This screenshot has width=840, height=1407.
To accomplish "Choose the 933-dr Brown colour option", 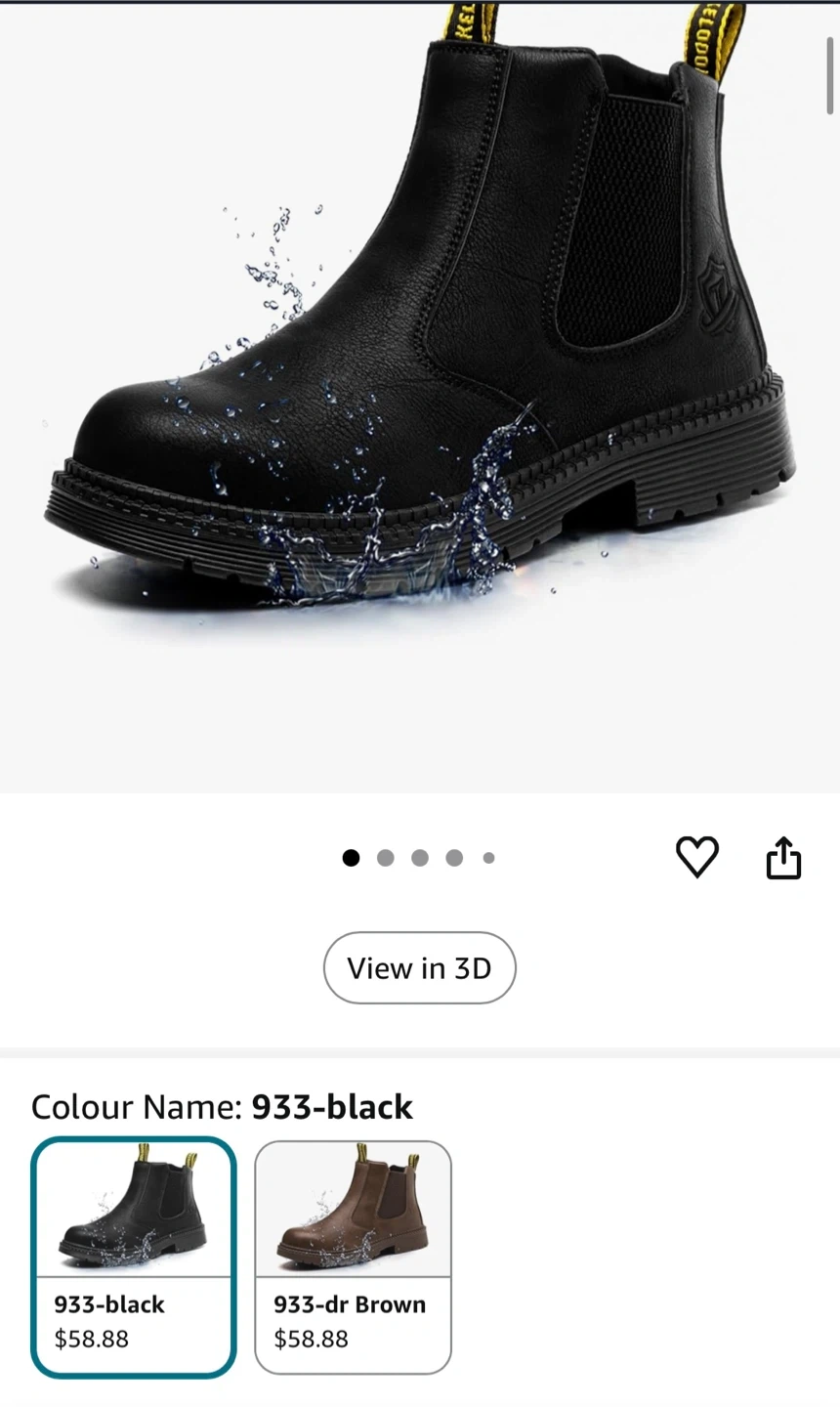I will (353, 1257).
